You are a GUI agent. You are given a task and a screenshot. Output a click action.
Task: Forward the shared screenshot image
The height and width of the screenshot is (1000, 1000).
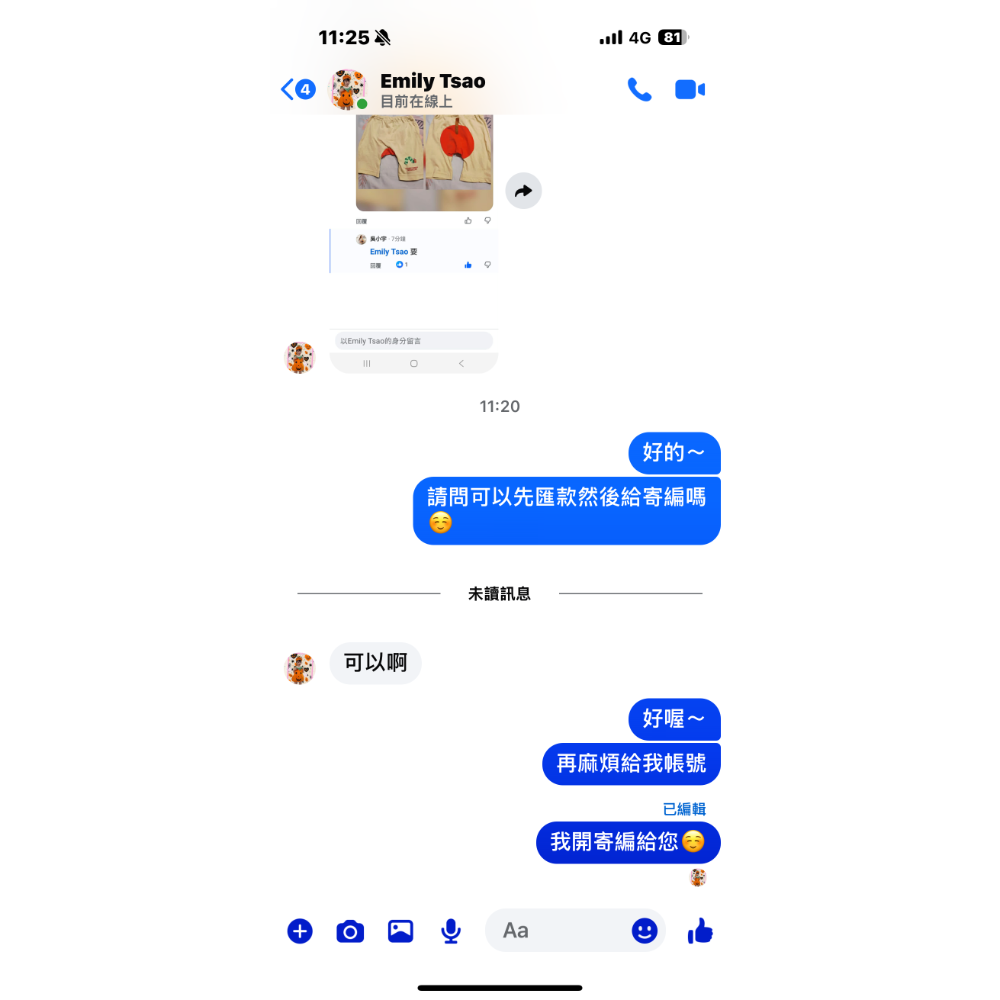click(x=523, y=191)
